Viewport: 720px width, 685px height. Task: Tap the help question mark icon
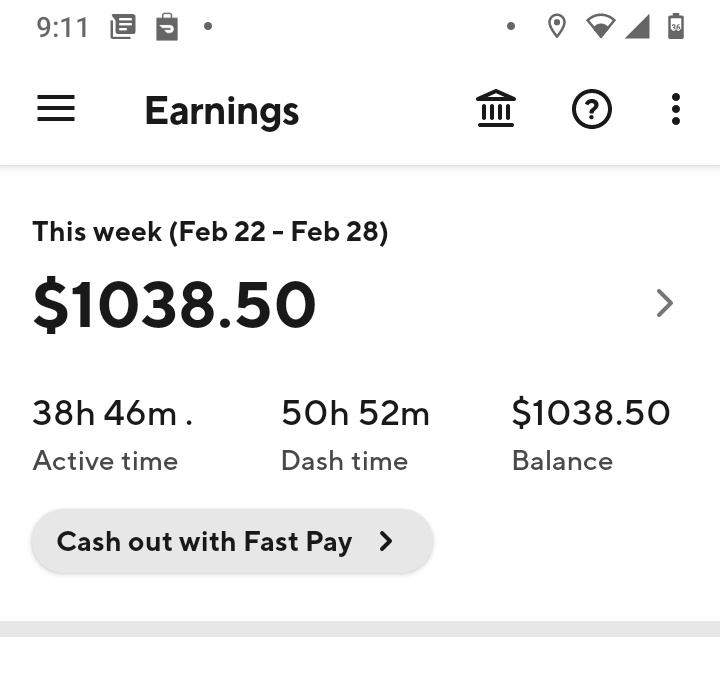click(x=592, y=109)
